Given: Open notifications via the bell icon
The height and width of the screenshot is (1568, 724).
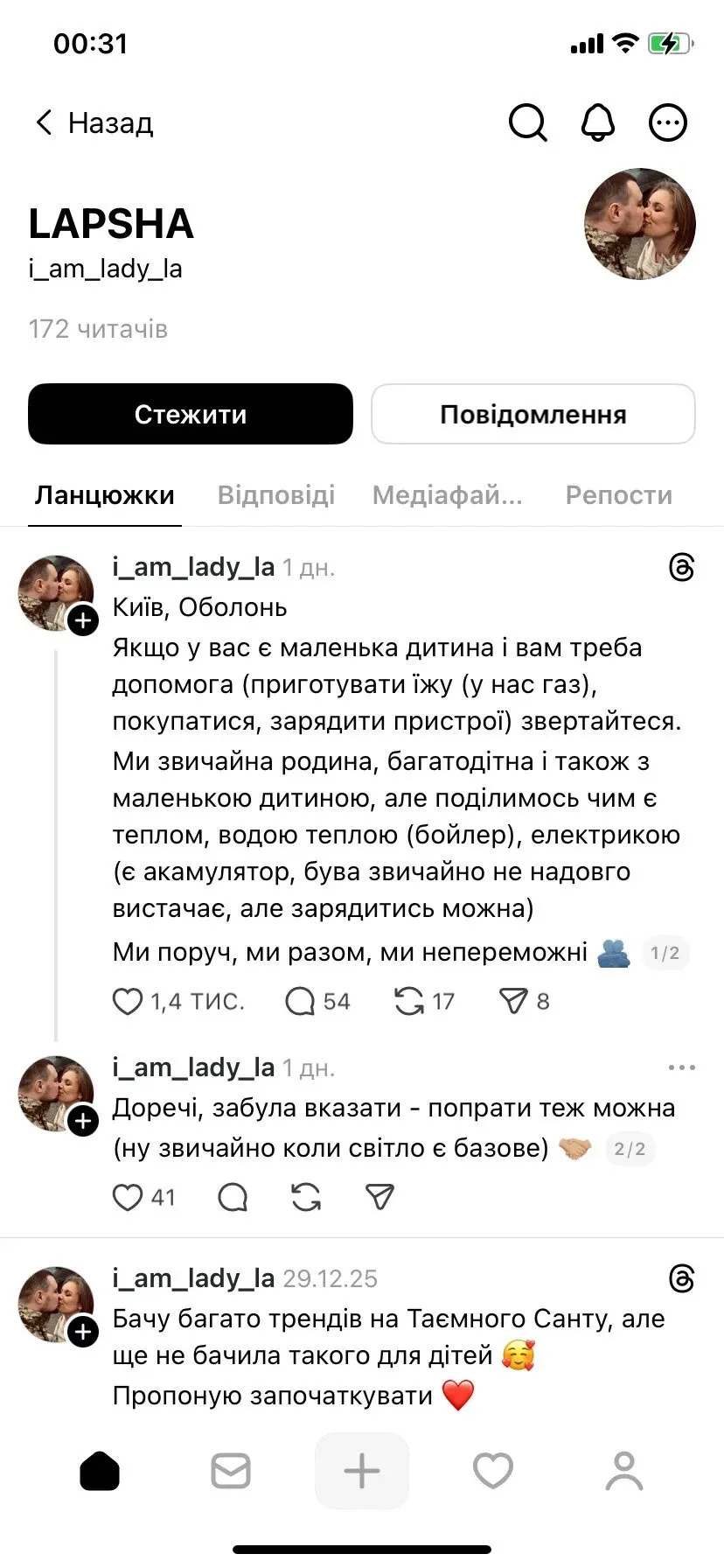Looking at the screenshot, I should (x=598, y=122).
